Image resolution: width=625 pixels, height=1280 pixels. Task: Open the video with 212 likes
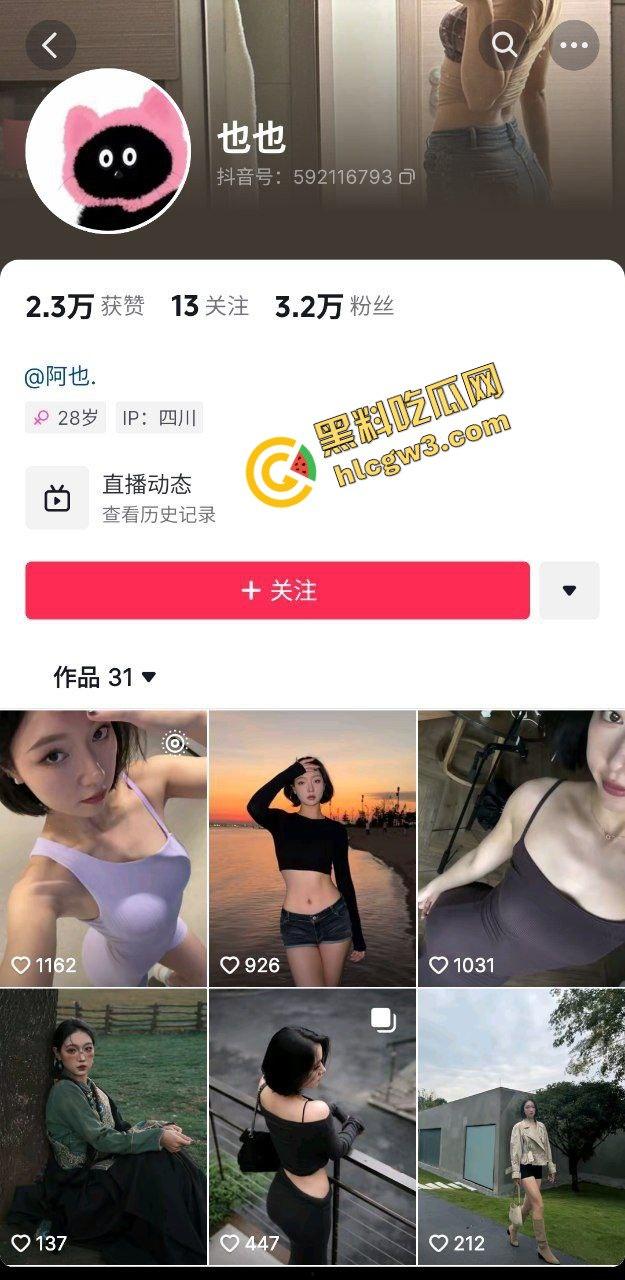coord(521,1127)
